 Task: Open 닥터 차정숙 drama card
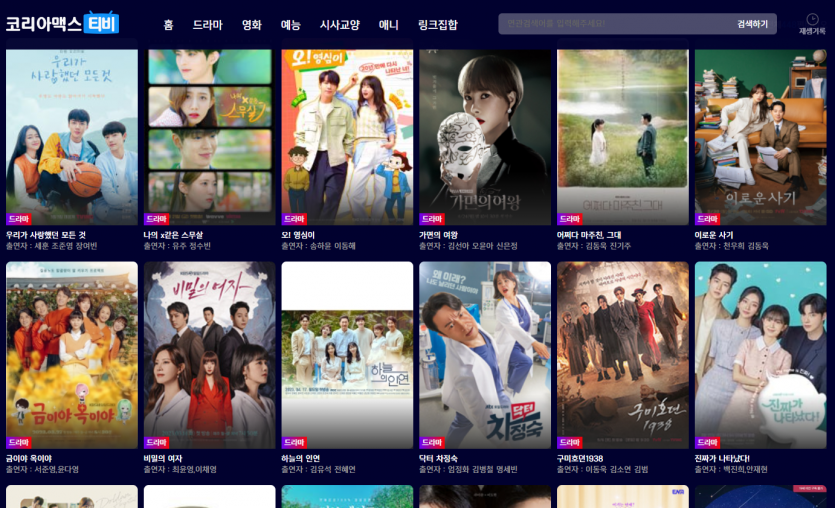click(x=485, y=355)
